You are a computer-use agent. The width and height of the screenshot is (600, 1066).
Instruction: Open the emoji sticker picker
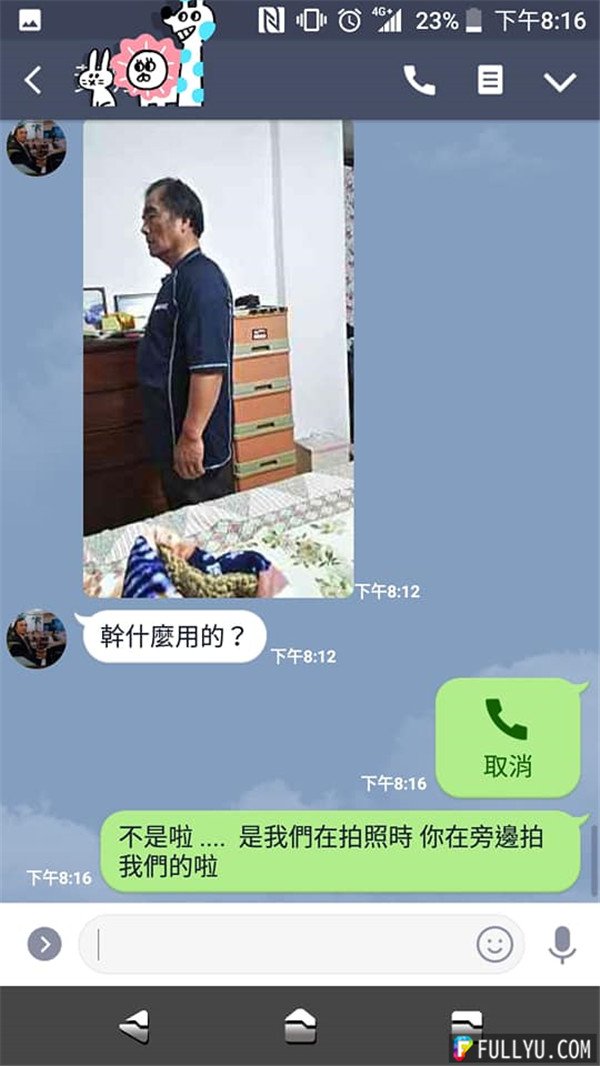(x=494, y=944)
